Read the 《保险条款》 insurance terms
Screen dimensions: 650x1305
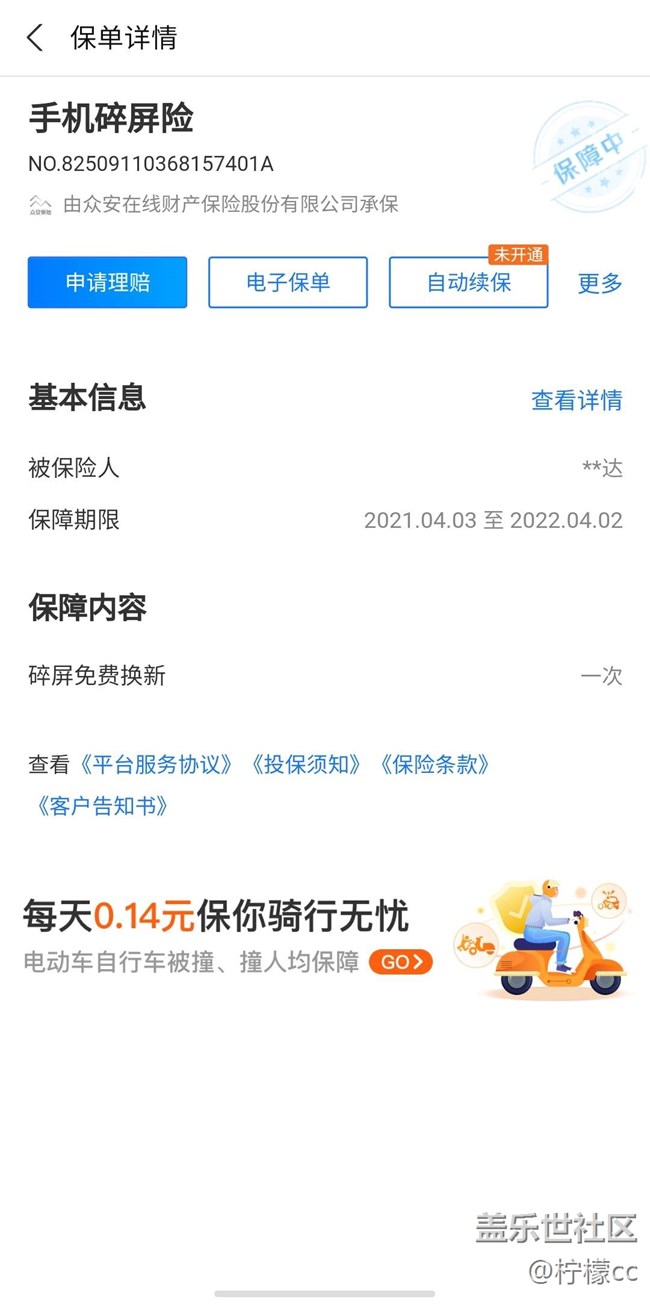point(435,765)
